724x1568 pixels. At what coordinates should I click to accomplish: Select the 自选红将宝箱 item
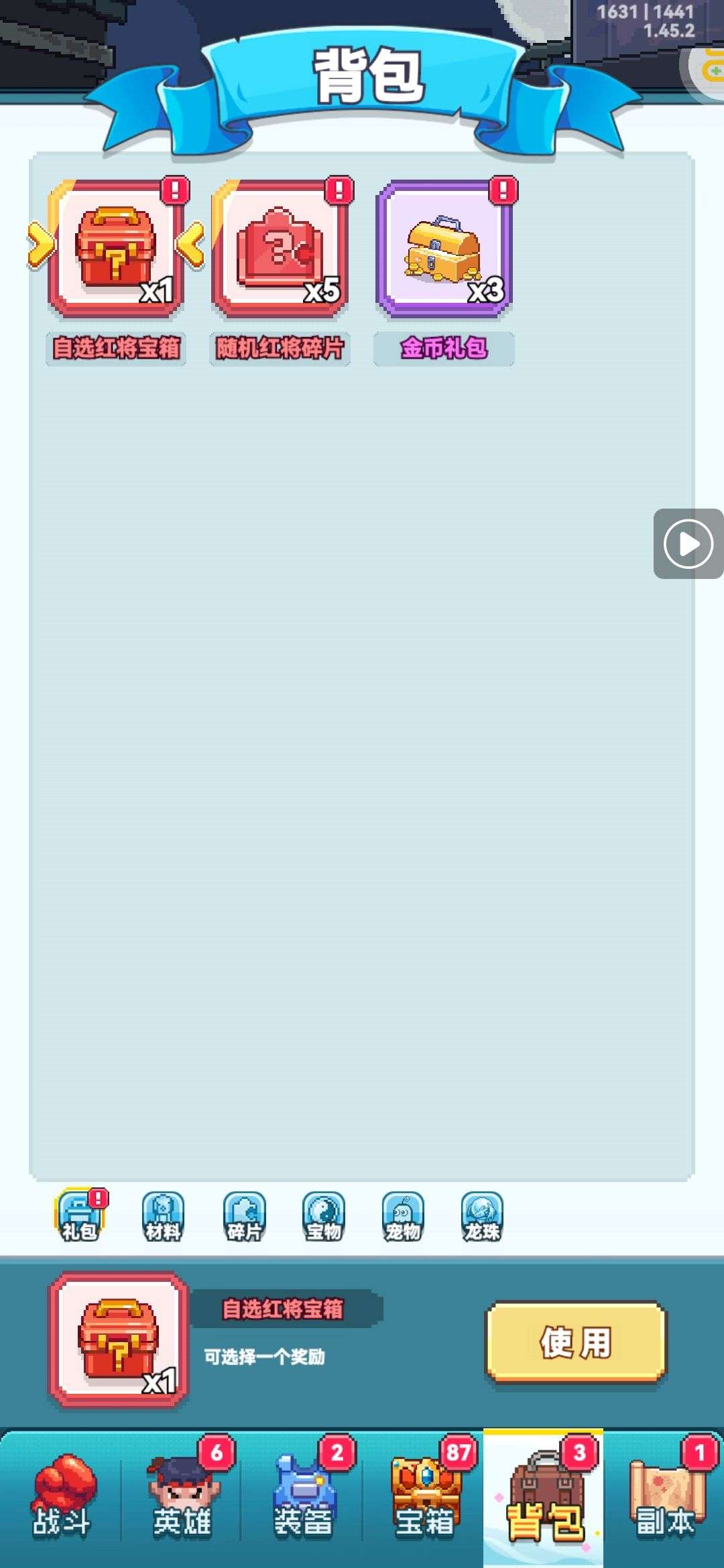pos(116,249)
